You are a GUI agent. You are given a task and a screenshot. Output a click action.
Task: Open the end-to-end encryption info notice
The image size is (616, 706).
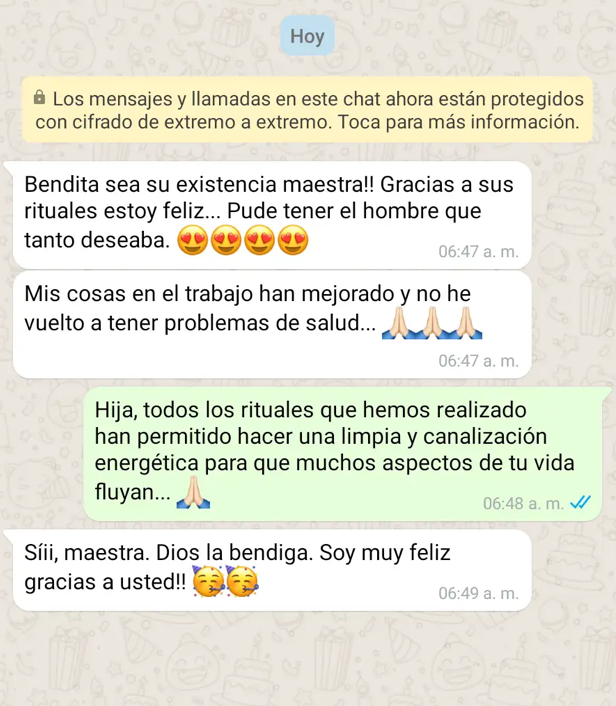pyautogui.click(x=307, y=111)
